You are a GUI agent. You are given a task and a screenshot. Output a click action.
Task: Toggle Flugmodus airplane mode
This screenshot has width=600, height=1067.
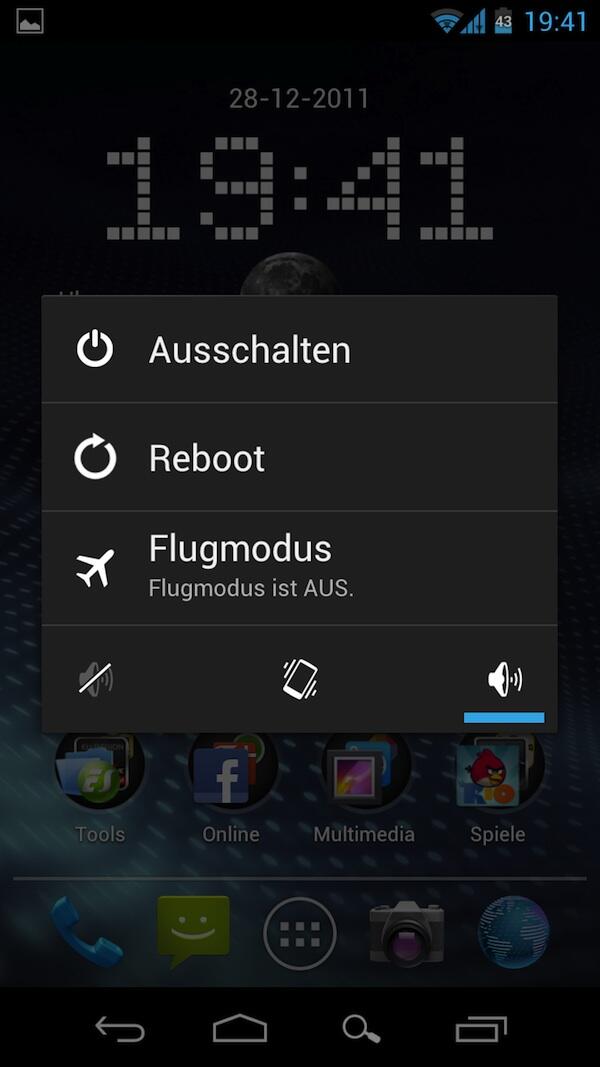299,568
